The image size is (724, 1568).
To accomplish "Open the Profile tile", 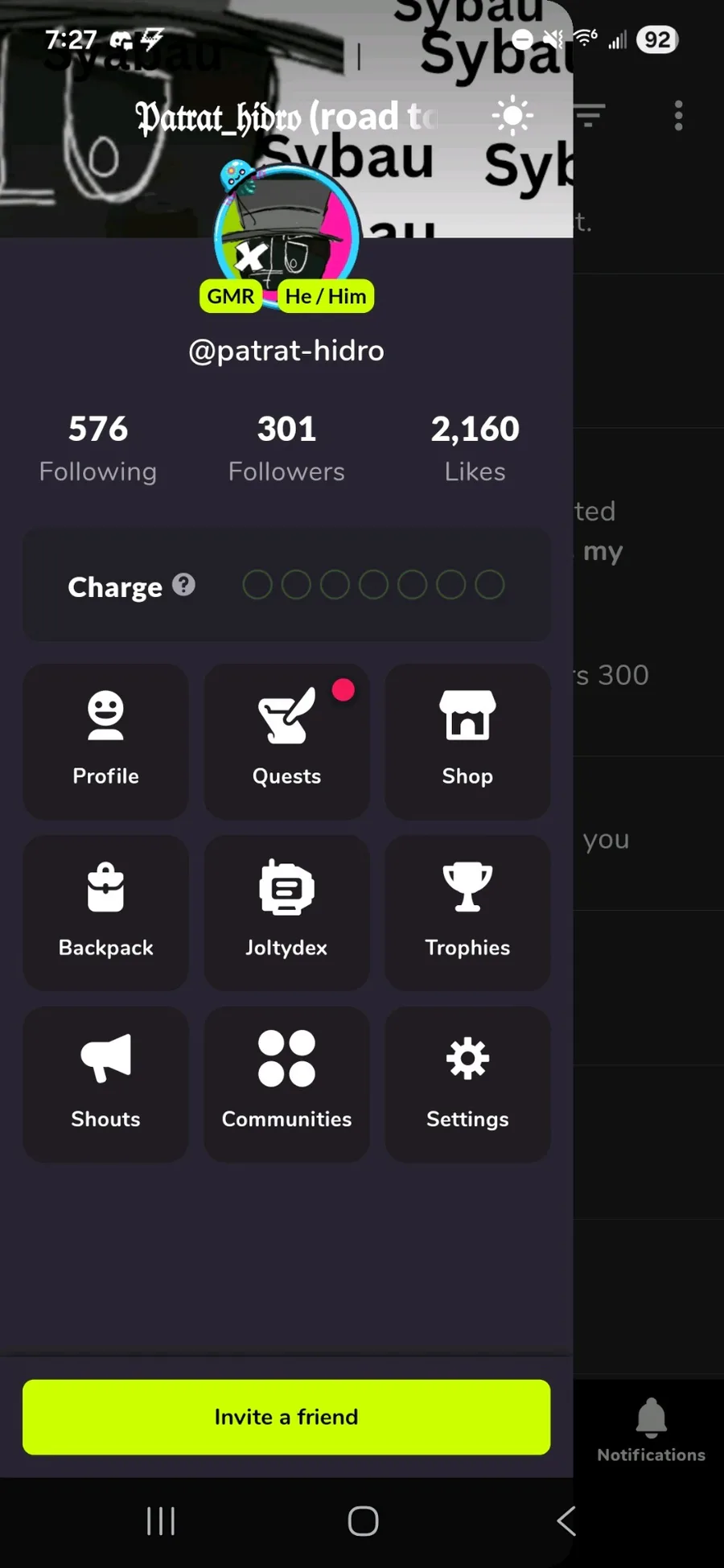I will (x=105, y=741).
